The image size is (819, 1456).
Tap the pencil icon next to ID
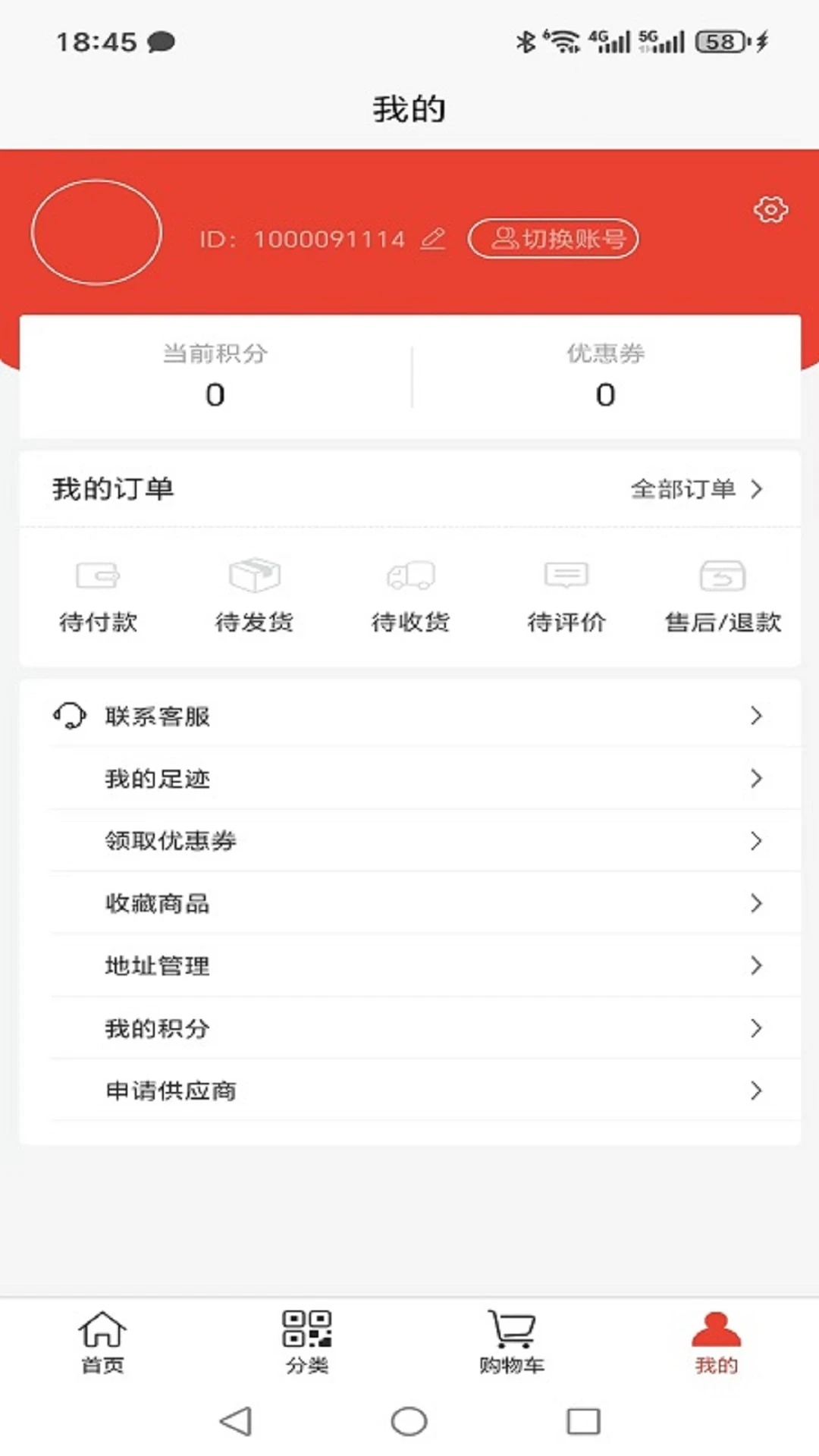click(x=434, y=239)
